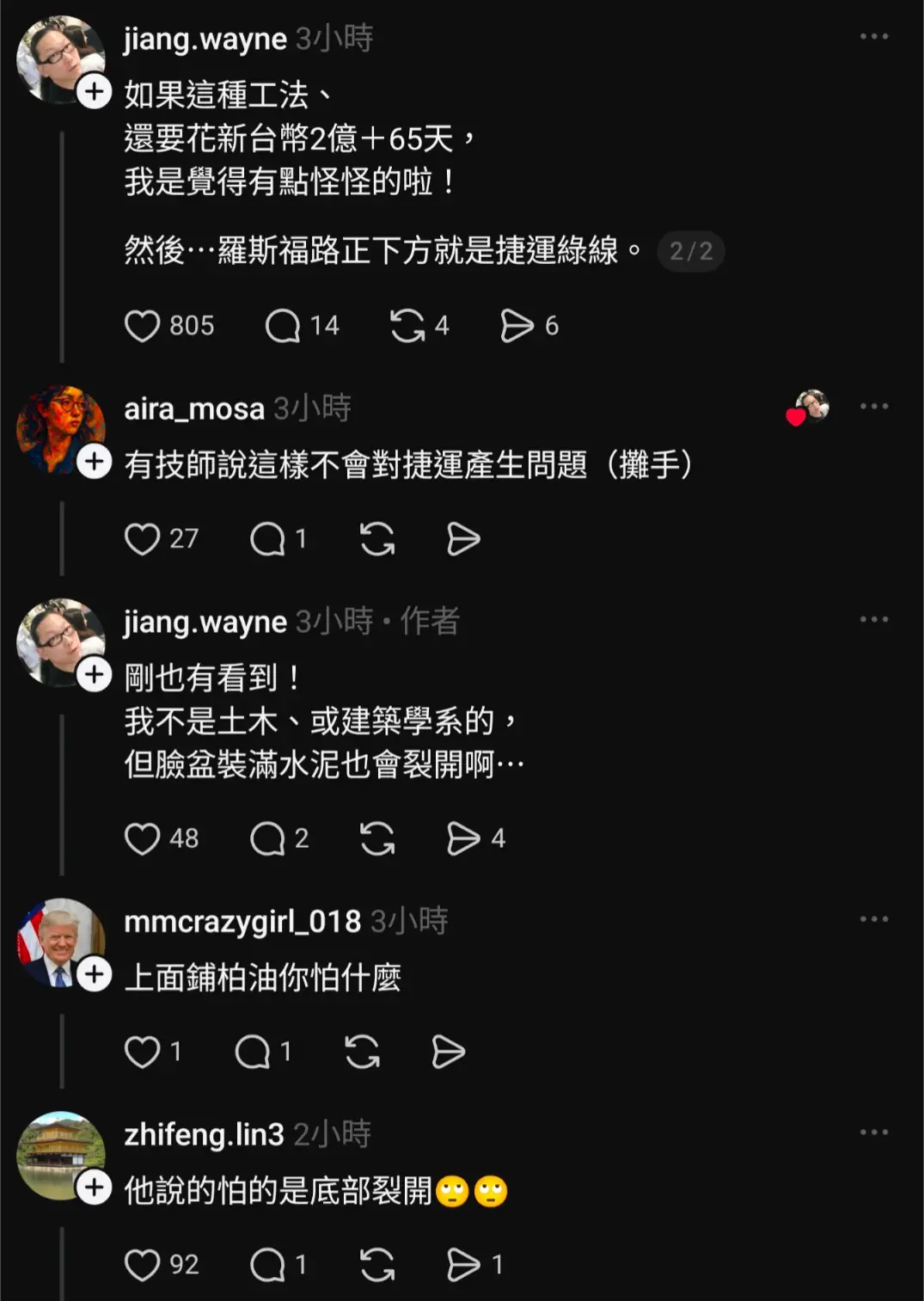The height and width of the screenshot is (1301, 924).
Task: Open aira_mosa's profile by username
Action: tap(194, 409)
